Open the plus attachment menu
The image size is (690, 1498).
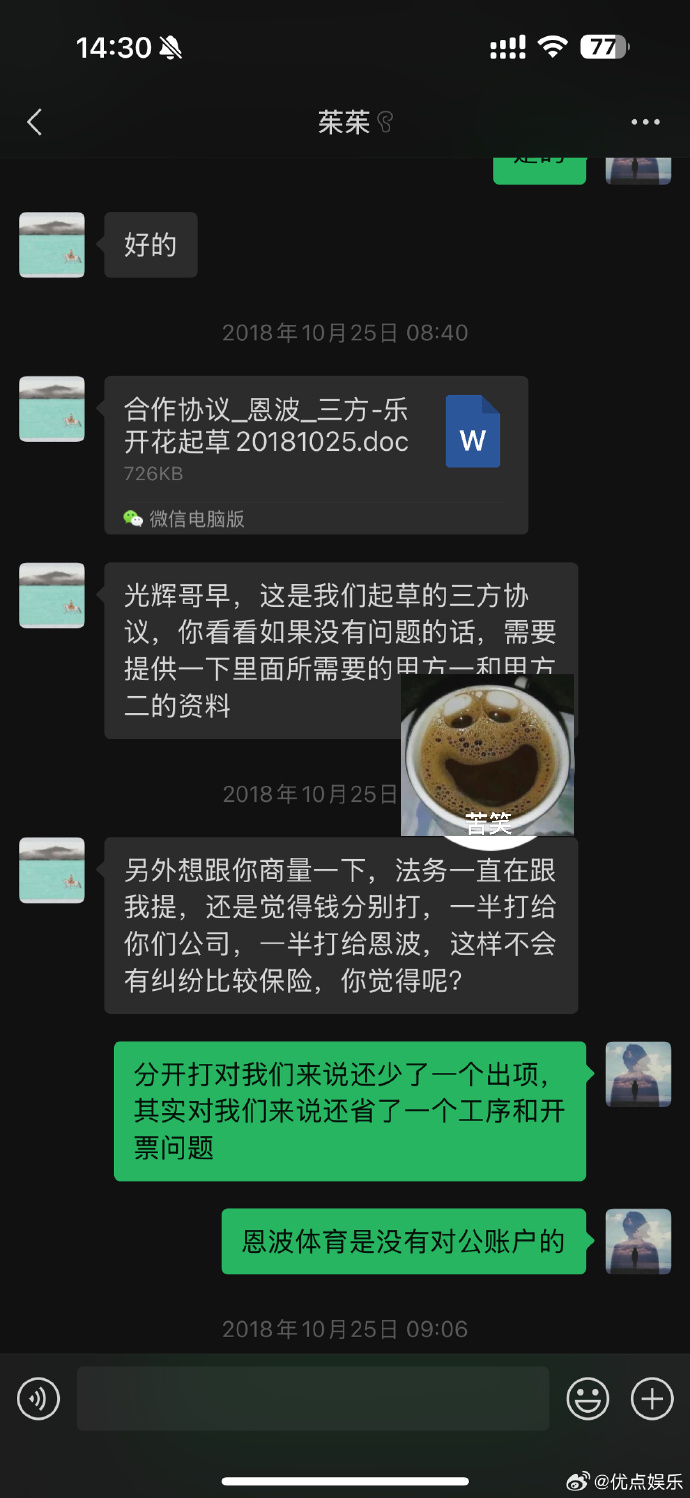tap(651, 1398)
